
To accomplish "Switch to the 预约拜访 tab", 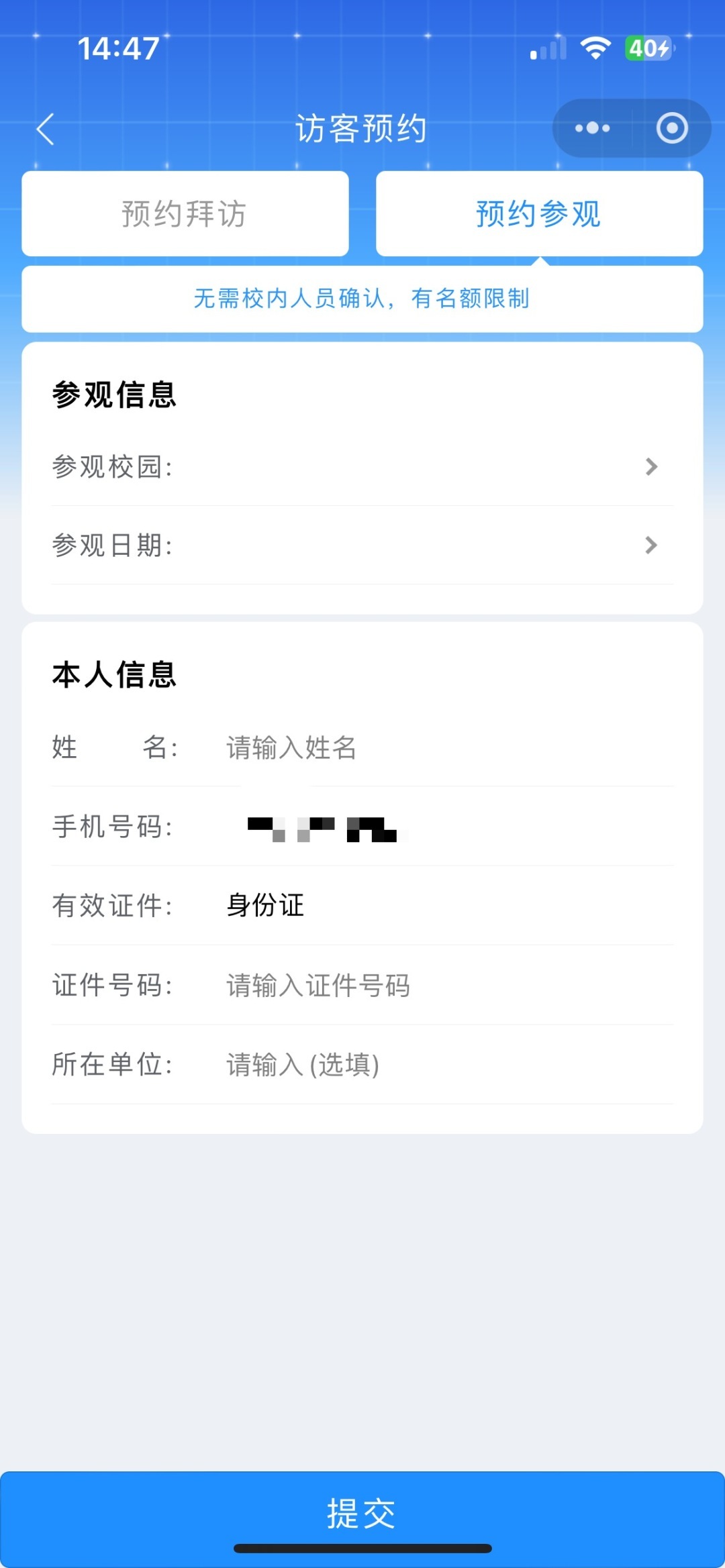I will (185, 214).
